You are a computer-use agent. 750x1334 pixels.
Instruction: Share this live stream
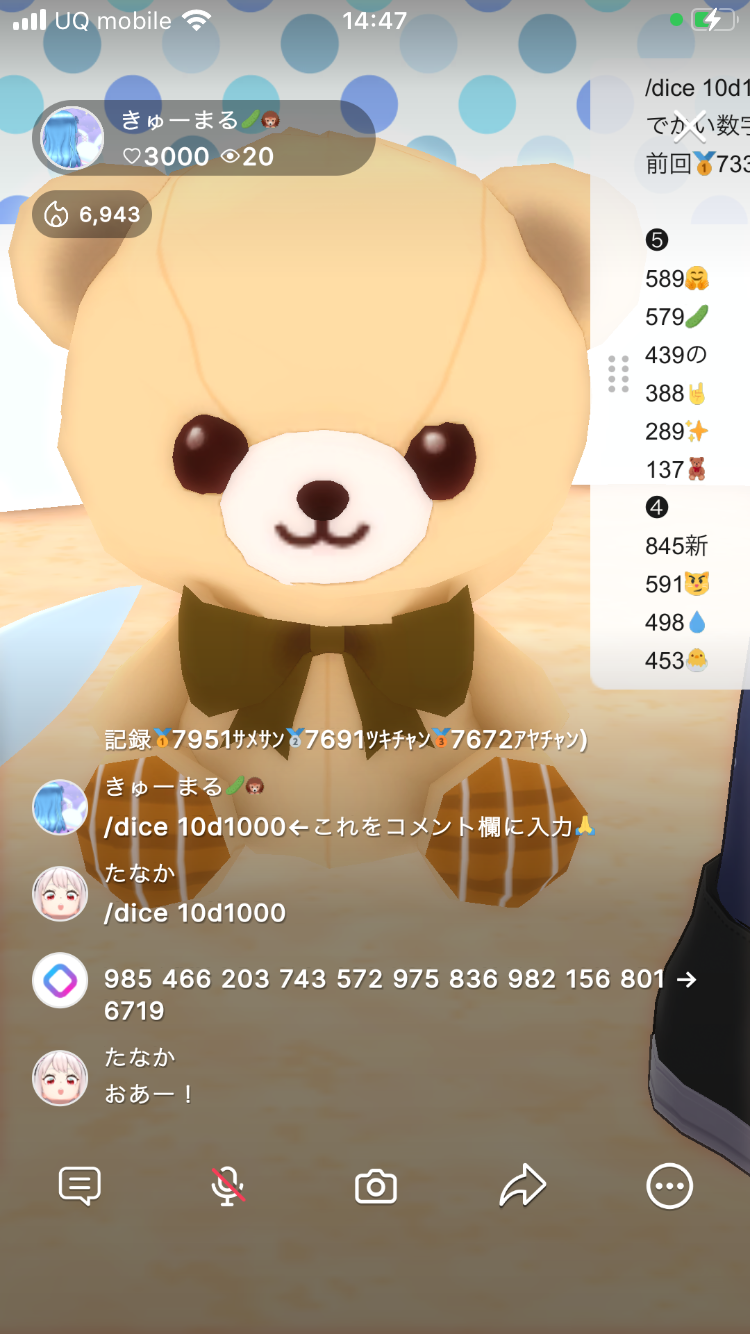click(522, 1186)
